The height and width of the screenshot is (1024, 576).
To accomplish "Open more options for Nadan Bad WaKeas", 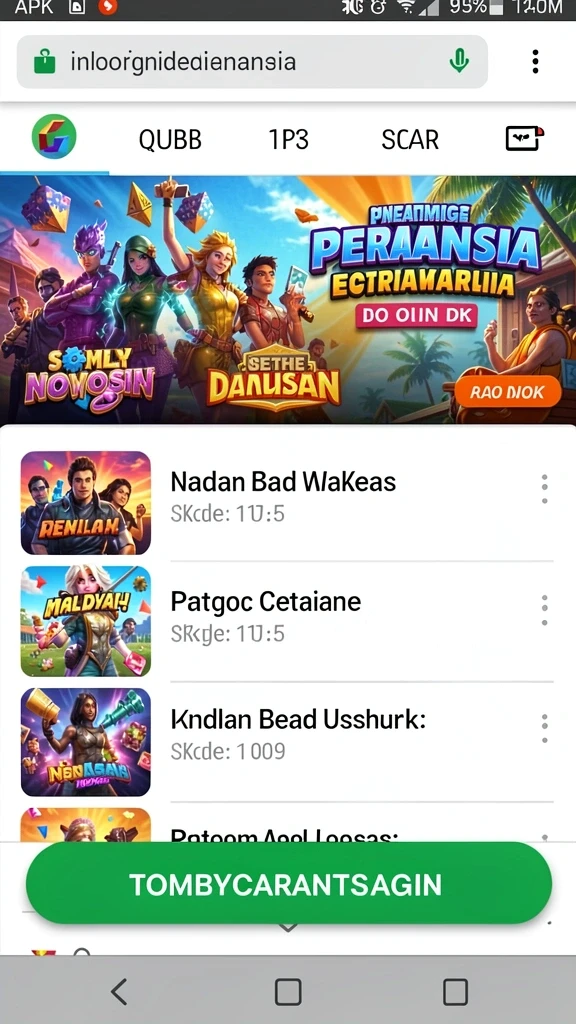I will coord(544,488).
